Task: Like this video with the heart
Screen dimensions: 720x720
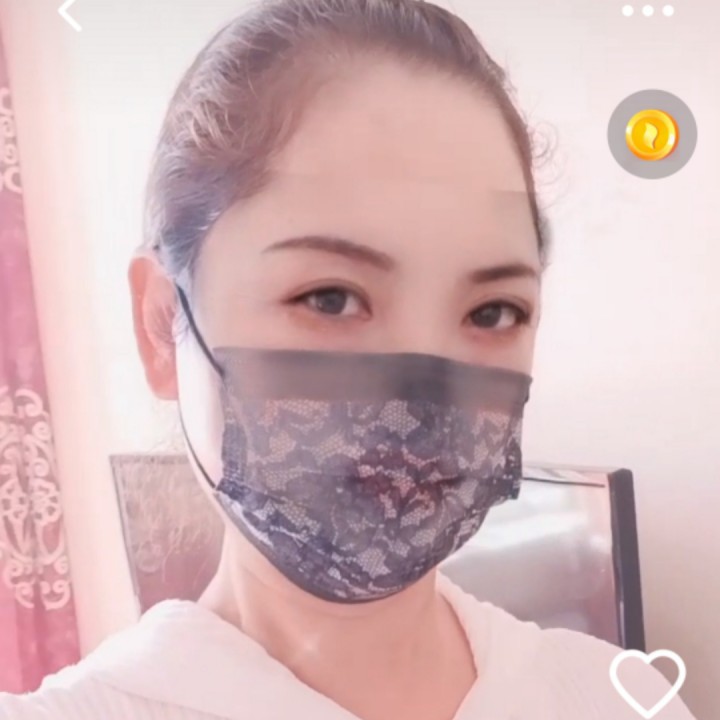Action: coord(648,683)
